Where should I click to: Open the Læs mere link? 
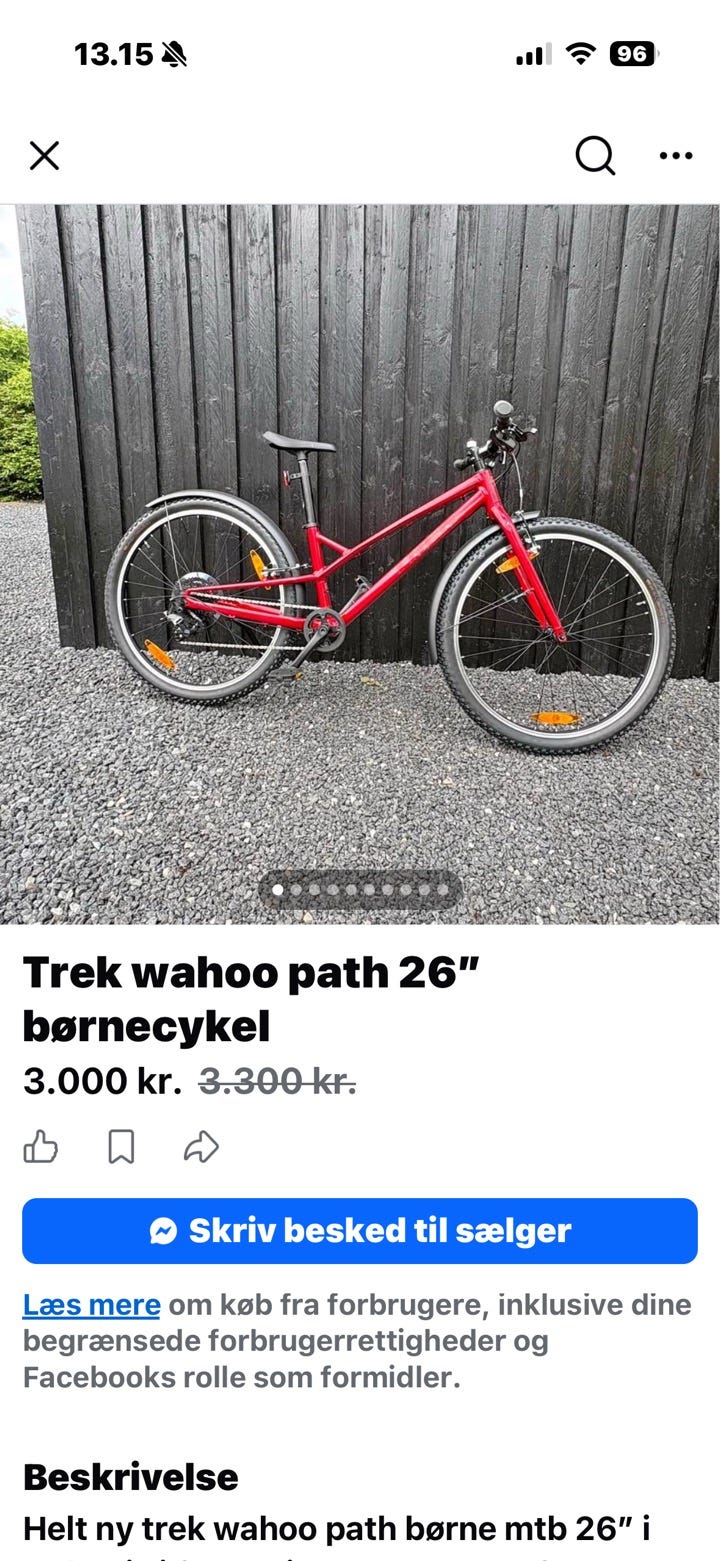point(92,1305)
